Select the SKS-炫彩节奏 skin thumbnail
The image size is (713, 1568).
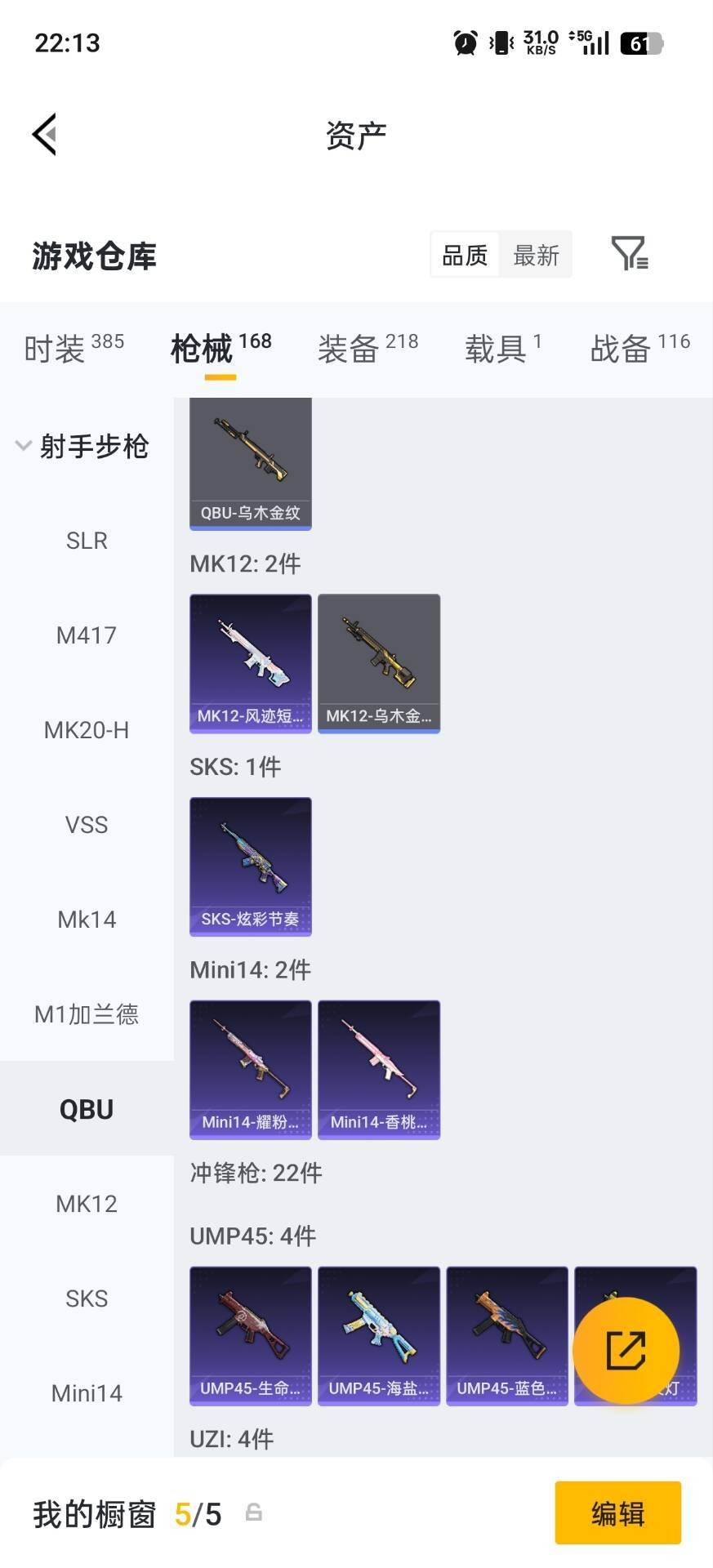point(250,866)
